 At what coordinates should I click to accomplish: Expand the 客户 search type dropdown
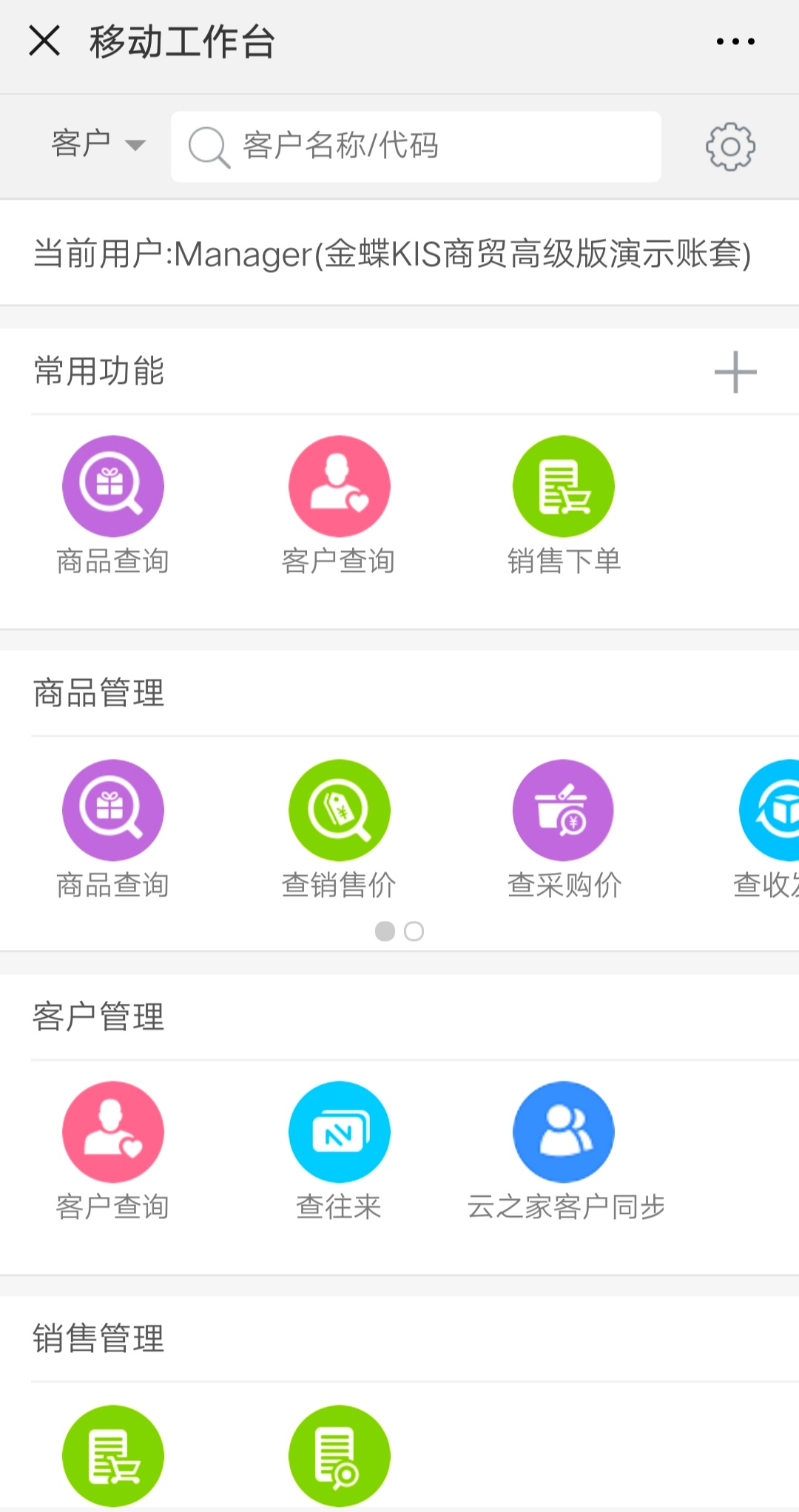[98, 144]
